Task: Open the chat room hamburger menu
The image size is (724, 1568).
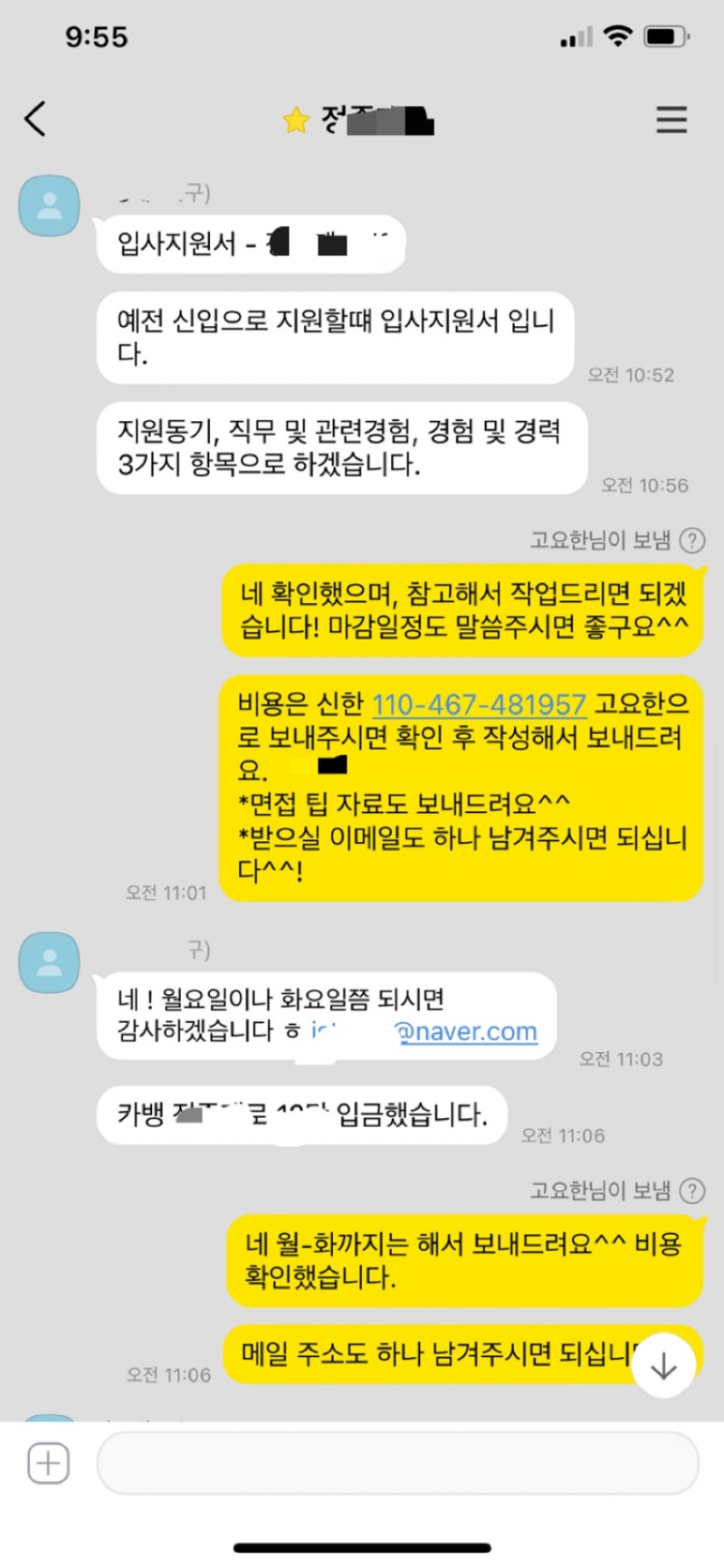Action: pos(671,120)
